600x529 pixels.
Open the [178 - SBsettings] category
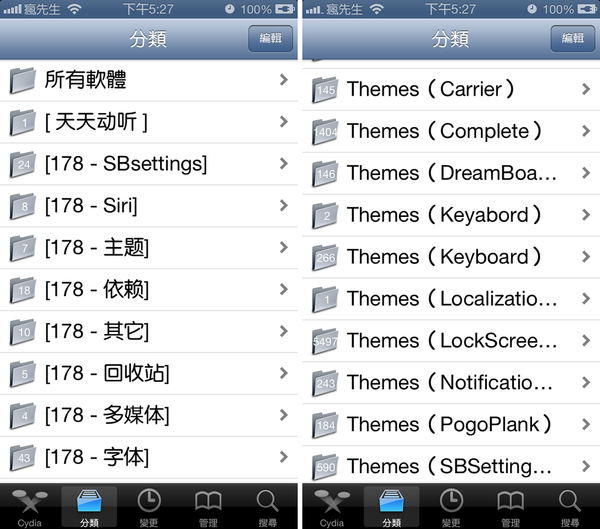click(150, 164)
